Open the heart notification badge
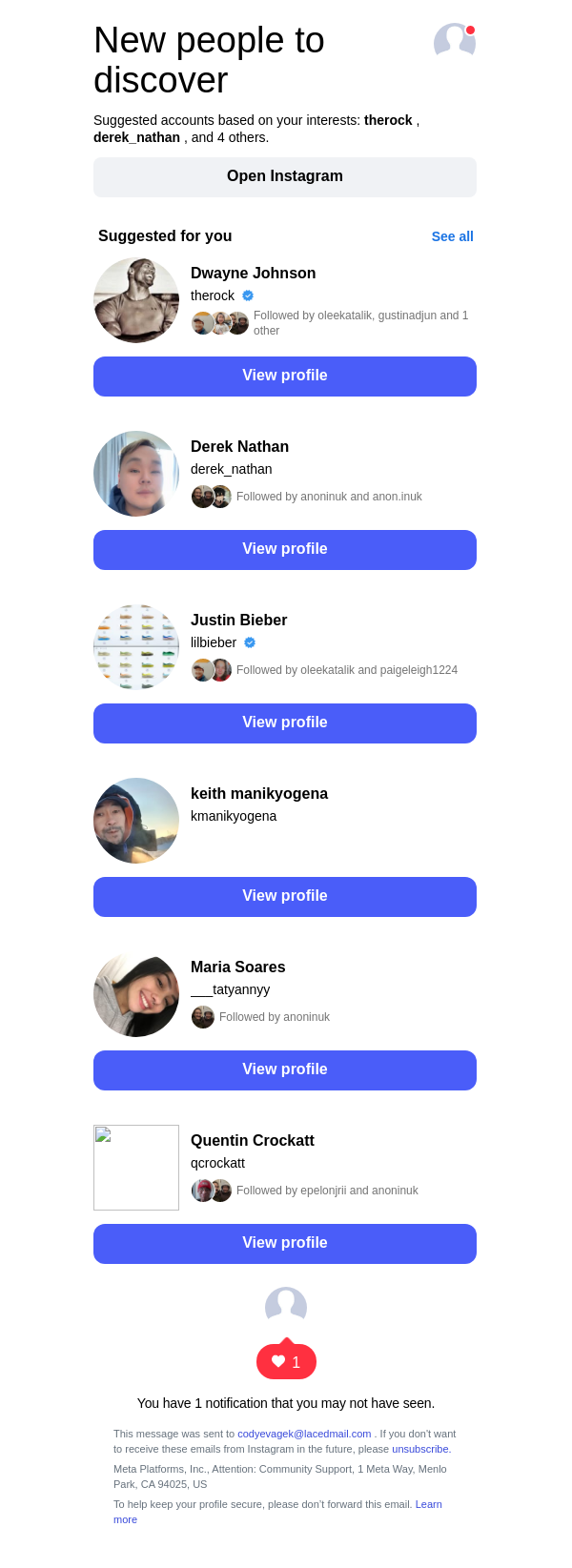The width and height of the screenshot is (572, 1568). (286, 1362)
